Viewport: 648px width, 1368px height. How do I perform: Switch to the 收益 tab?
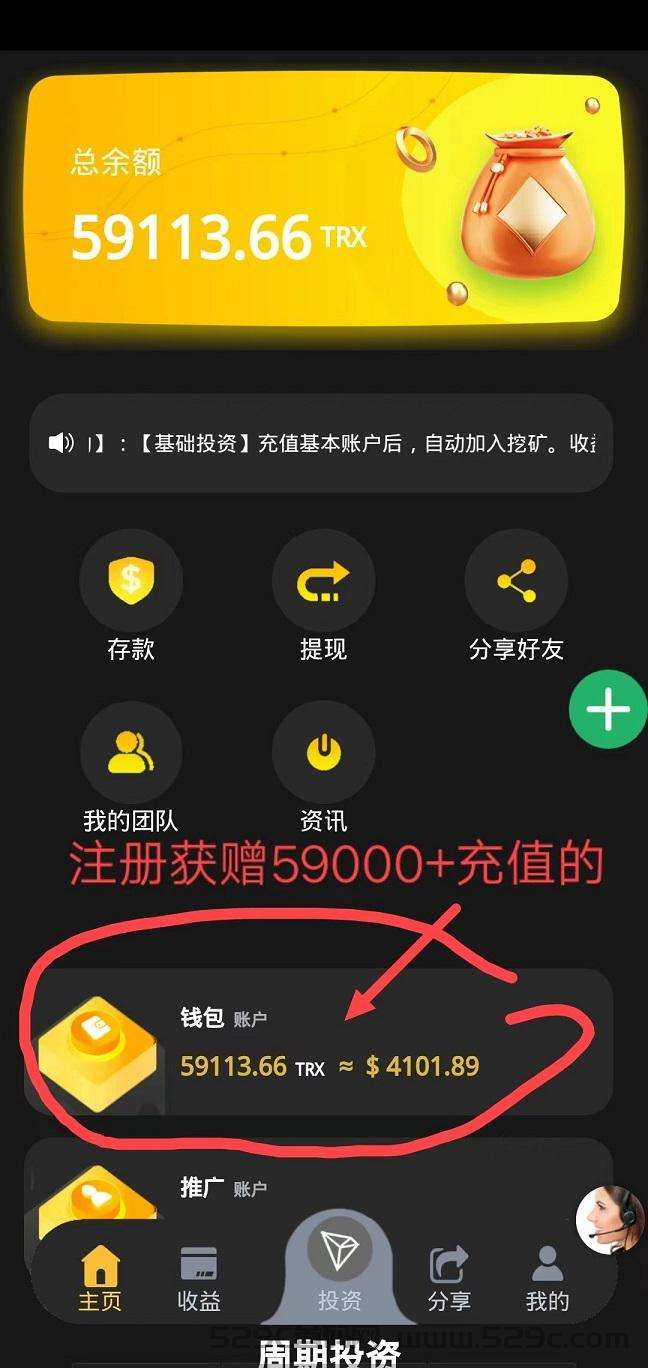click(199, 1279)
